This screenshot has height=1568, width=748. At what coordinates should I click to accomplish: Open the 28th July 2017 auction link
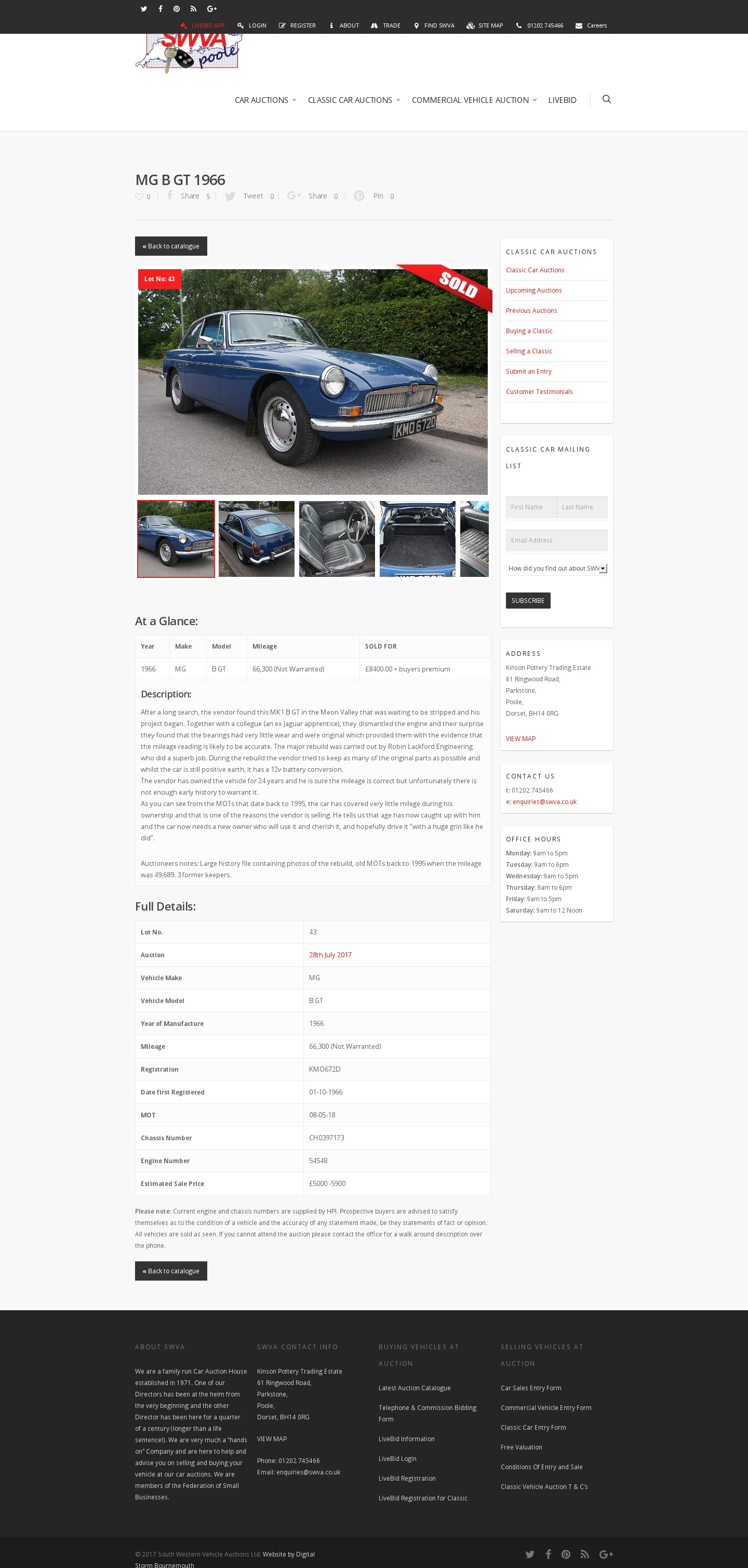330,954
